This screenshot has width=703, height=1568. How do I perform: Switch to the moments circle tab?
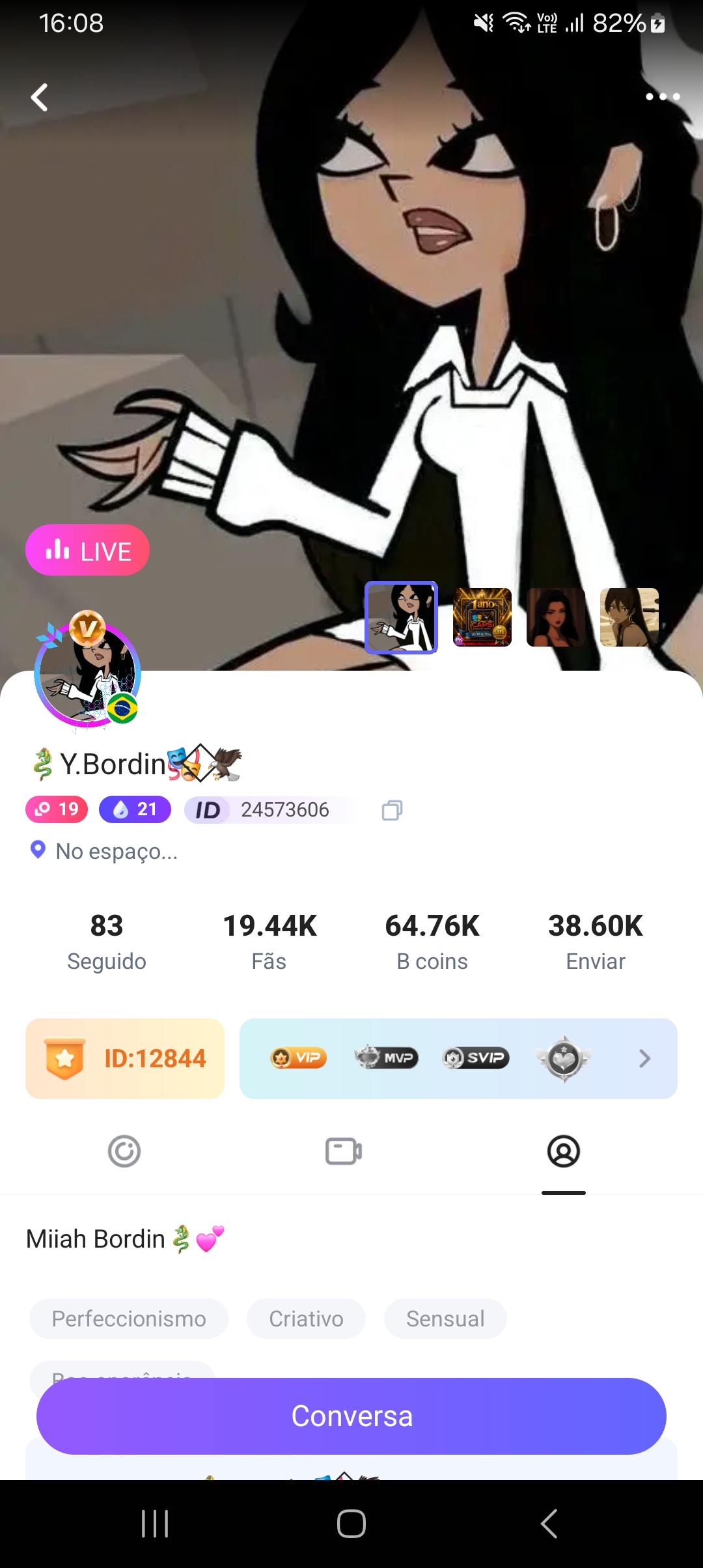pyautogui.click(x=124, y=1151)
